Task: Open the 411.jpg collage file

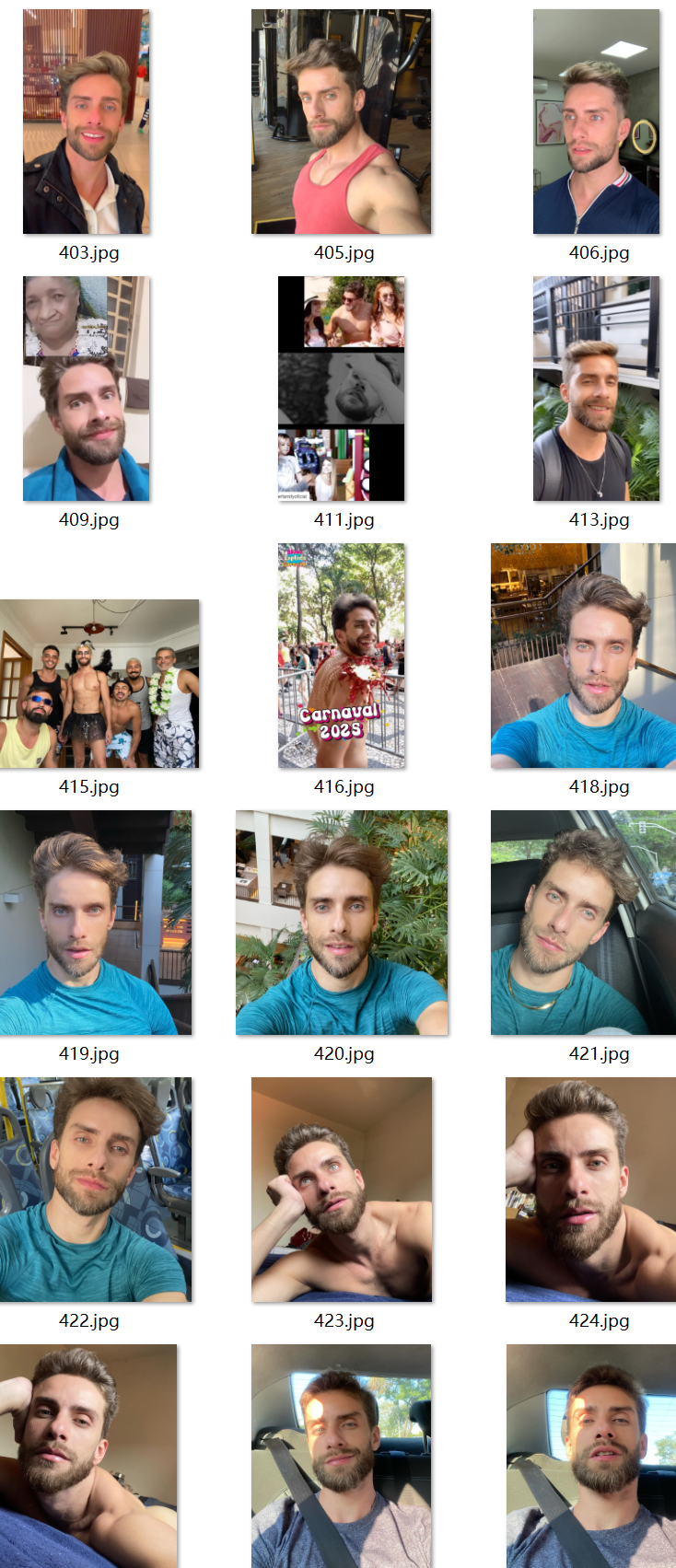Action: (342, 389)
